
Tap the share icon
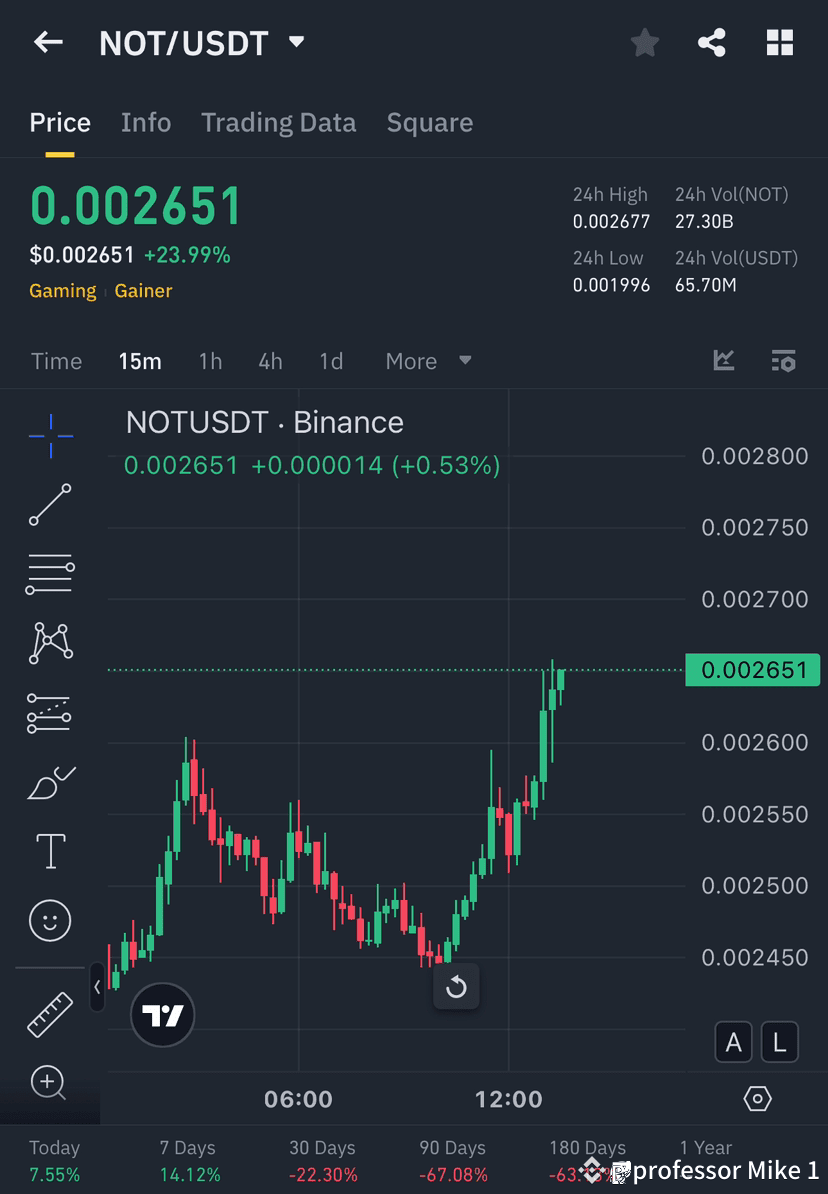[x=712, y=42]
